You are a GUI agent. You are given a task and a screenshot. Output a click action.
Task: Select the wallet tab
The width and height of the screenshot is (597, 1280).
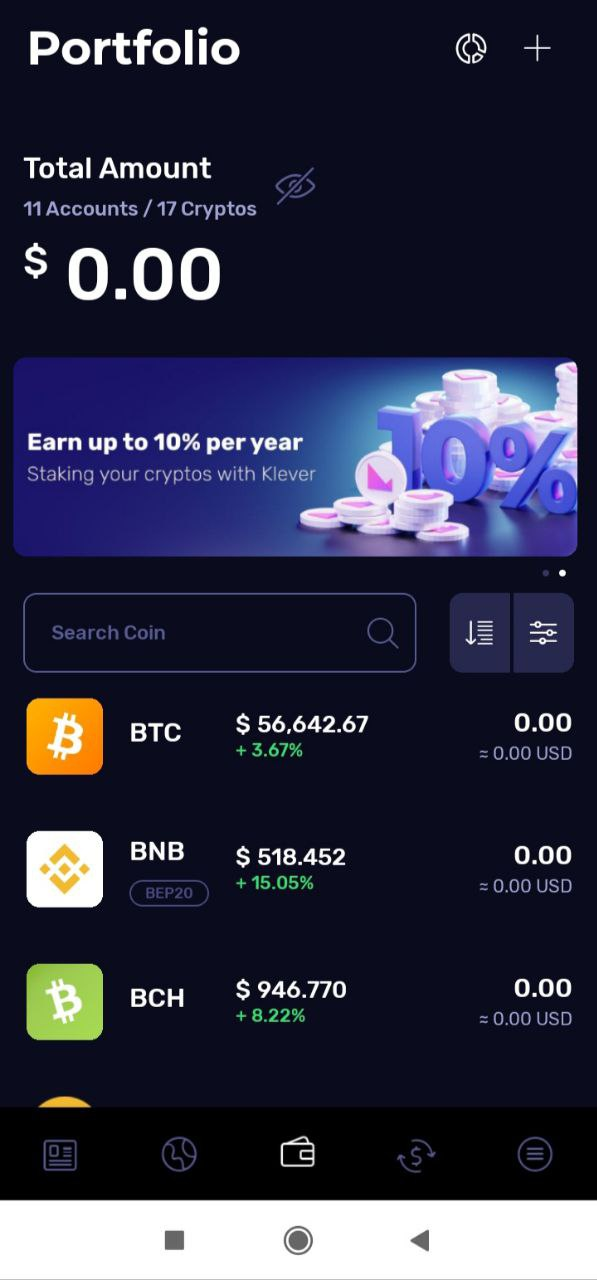click(x=298, y=1153)
